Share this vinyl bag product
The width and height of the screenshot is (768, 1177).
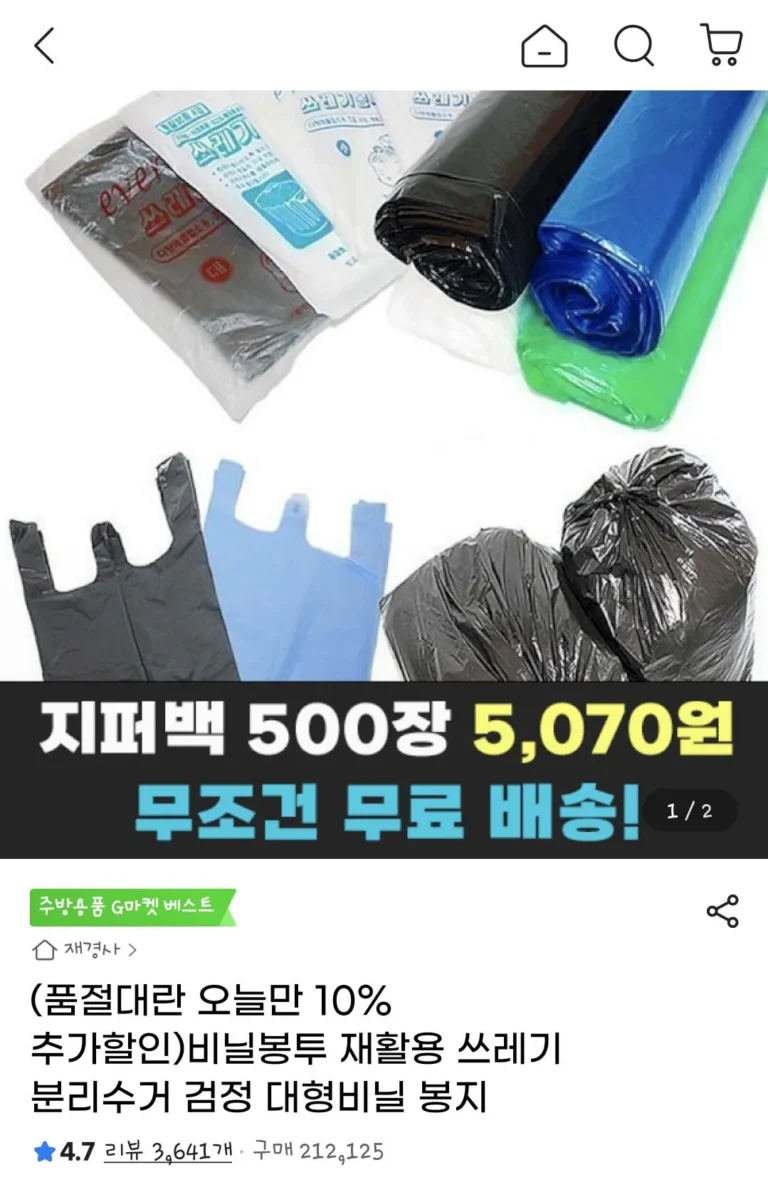point(722,911)
